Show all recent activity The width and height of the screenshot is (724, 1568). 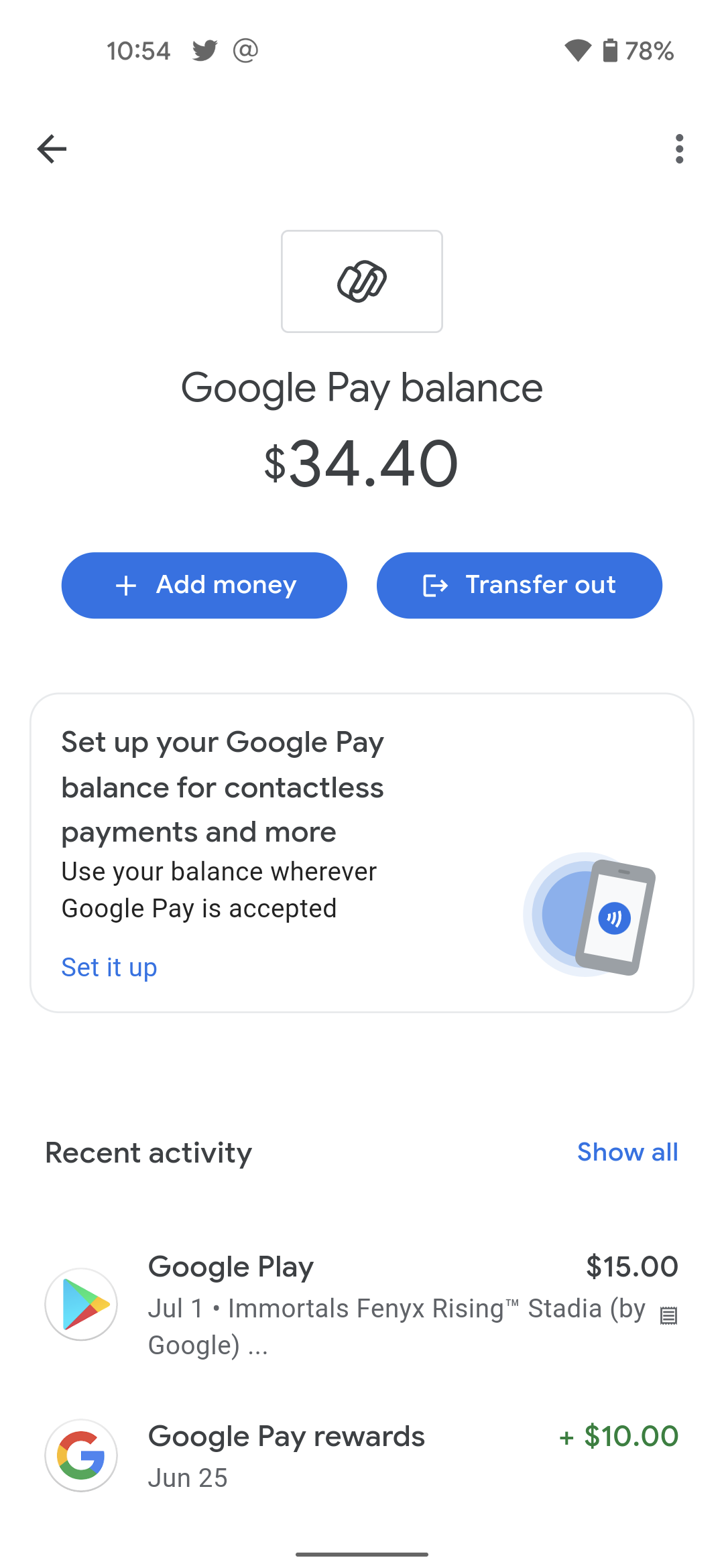click(x=627, y=1151)
